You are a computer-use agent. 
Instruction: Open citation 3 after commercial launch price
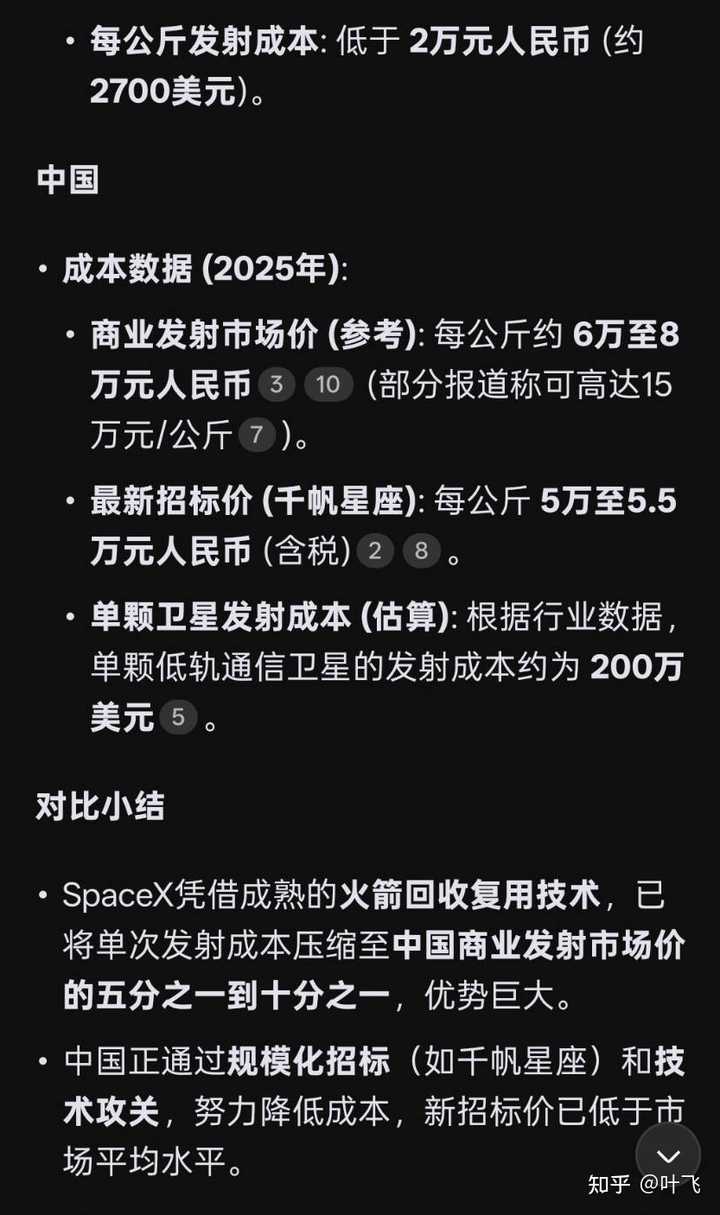[277, 385]
